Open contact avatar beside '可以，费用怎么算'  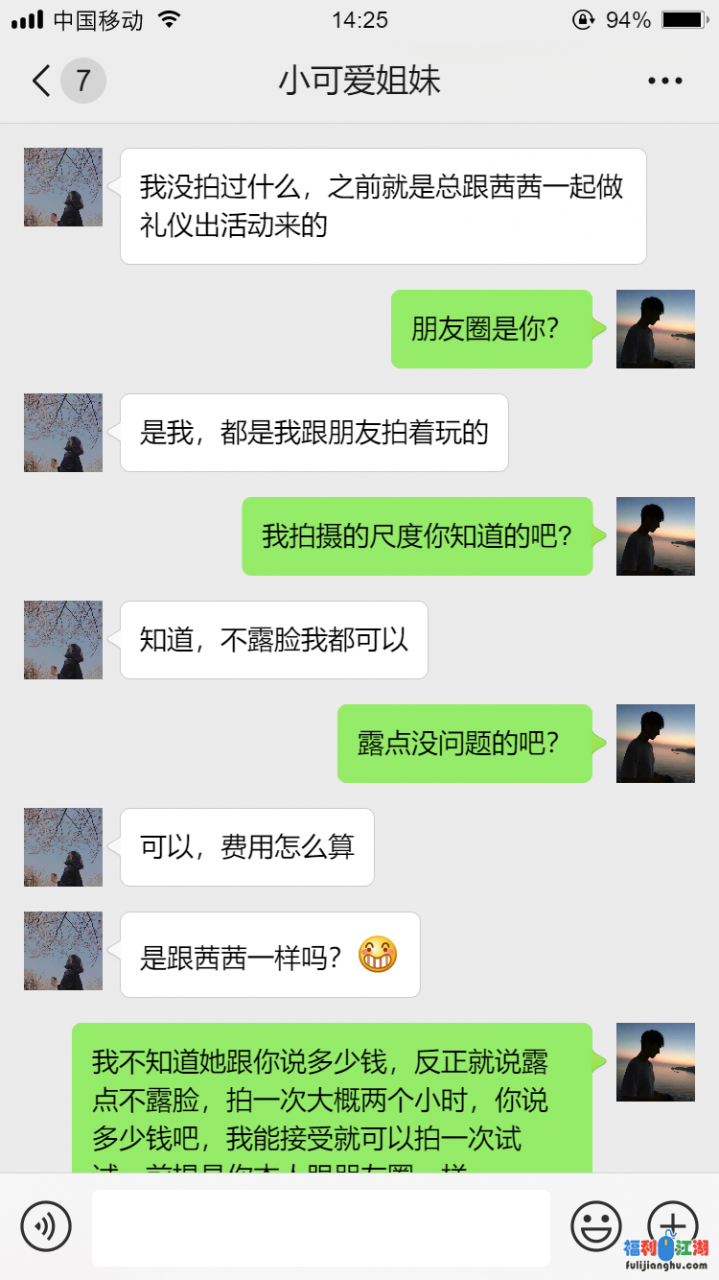click(x=63, y=847)
